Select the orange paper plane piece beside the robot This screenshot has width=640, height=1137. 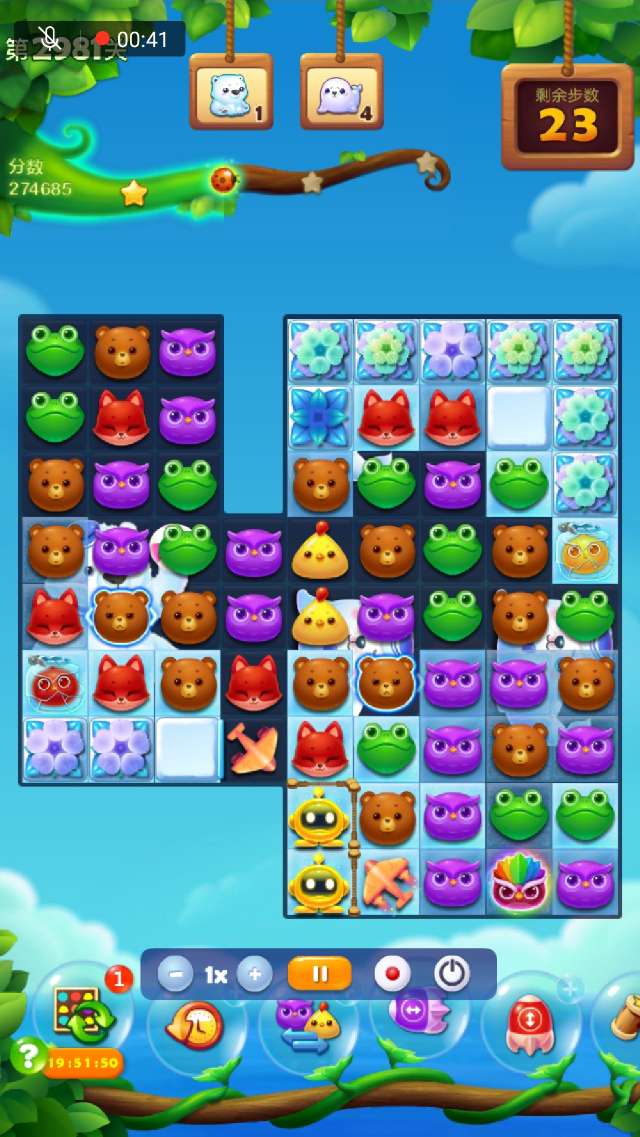tap(387, 882)
